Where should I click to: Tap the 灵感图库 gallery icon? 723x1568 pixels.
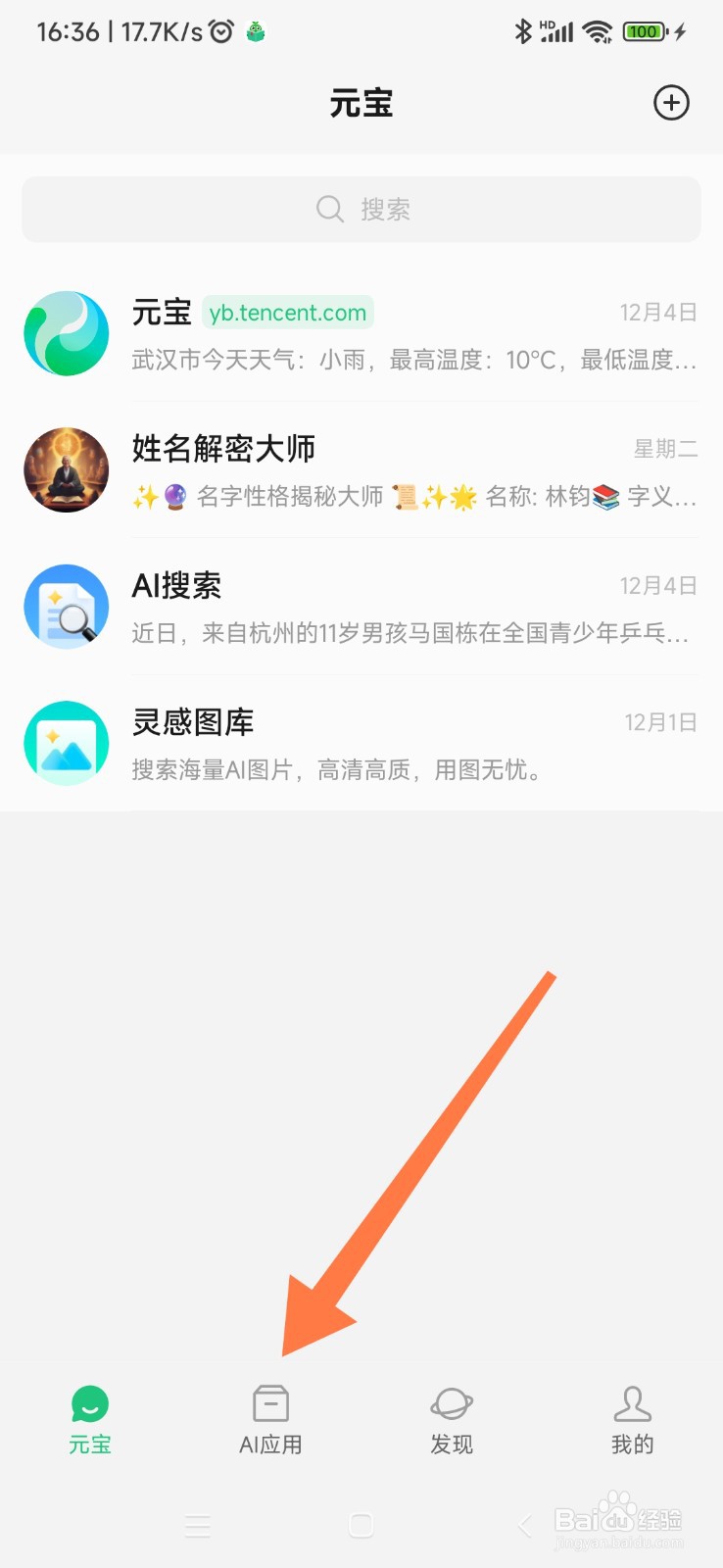click(66, 743)
